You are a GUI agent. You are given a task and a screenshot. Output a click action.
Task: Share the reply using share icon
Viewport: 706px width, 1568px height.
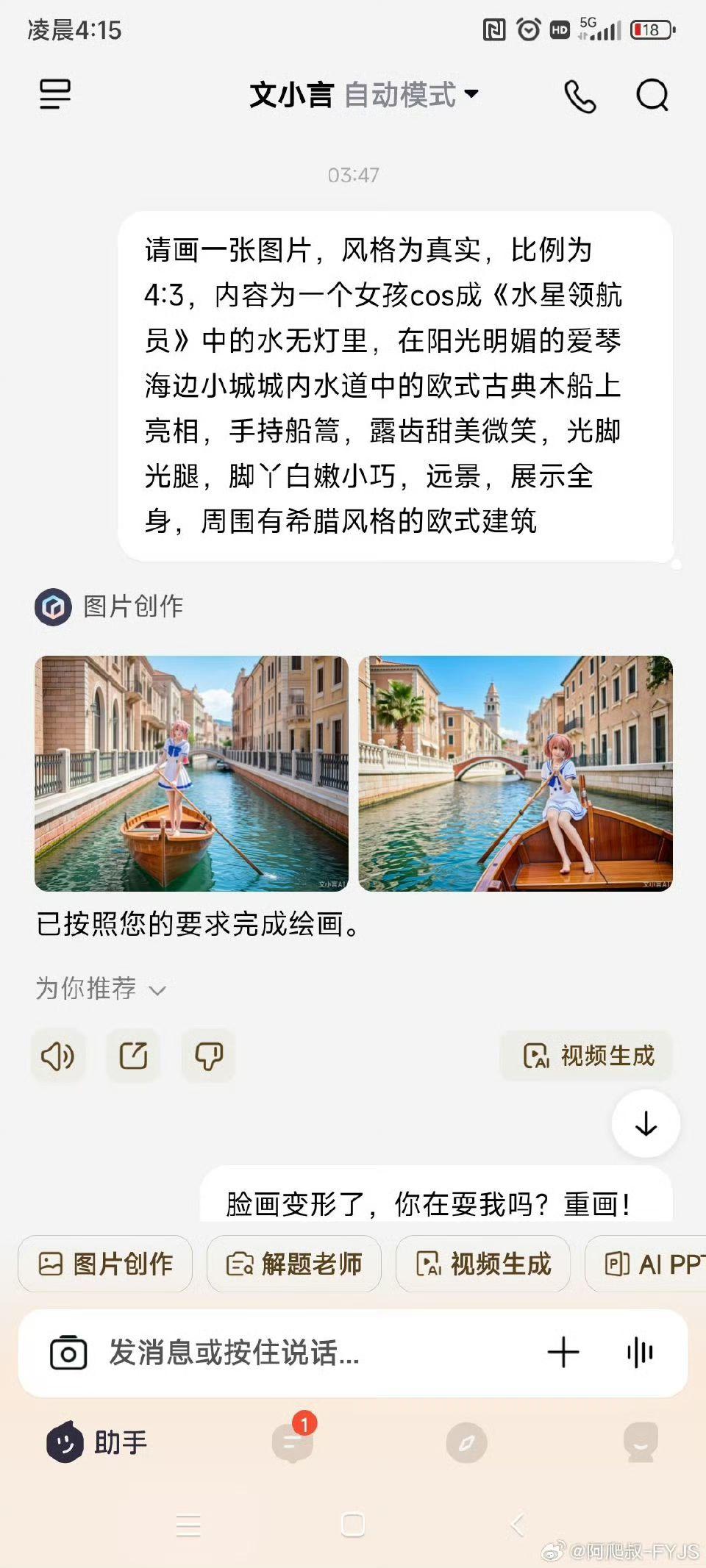click(x=133, y=1056)
